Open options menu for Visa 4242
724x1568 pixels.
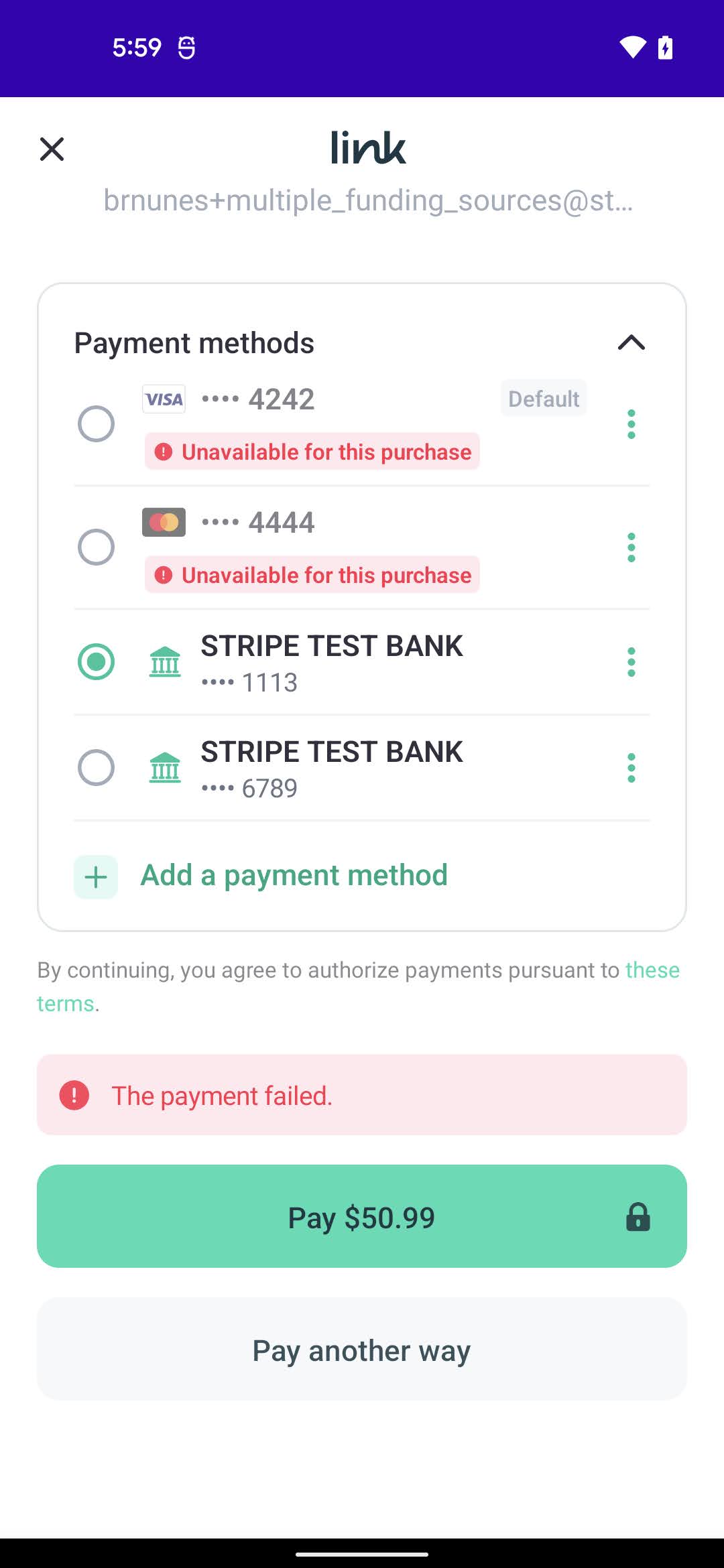pos(631,424)
